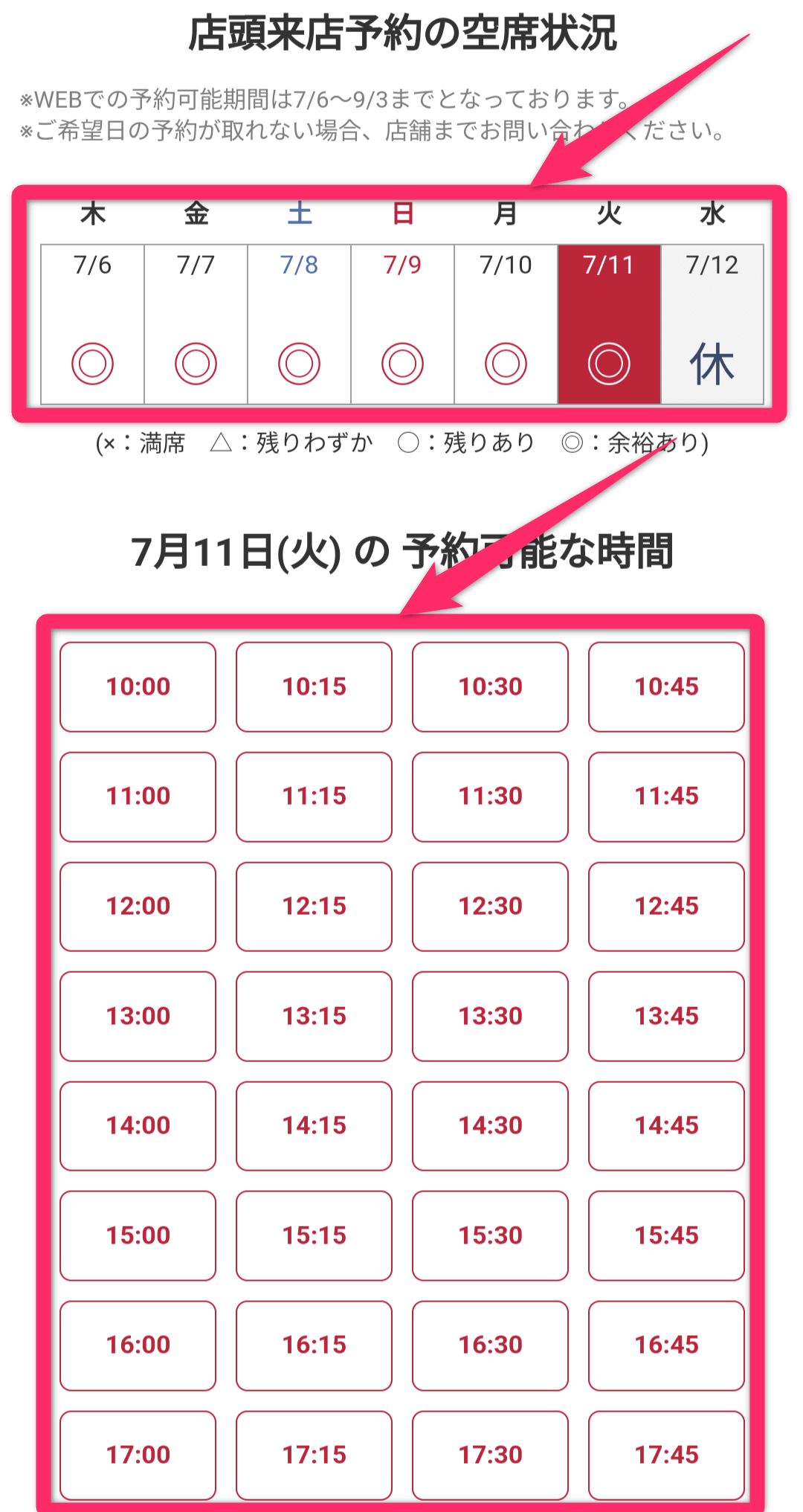Image resolution: width=803 pixels, height=1512 pixels.
Task: Select the ◎ mark for Friday 7/7
Action: pos(195,363)
